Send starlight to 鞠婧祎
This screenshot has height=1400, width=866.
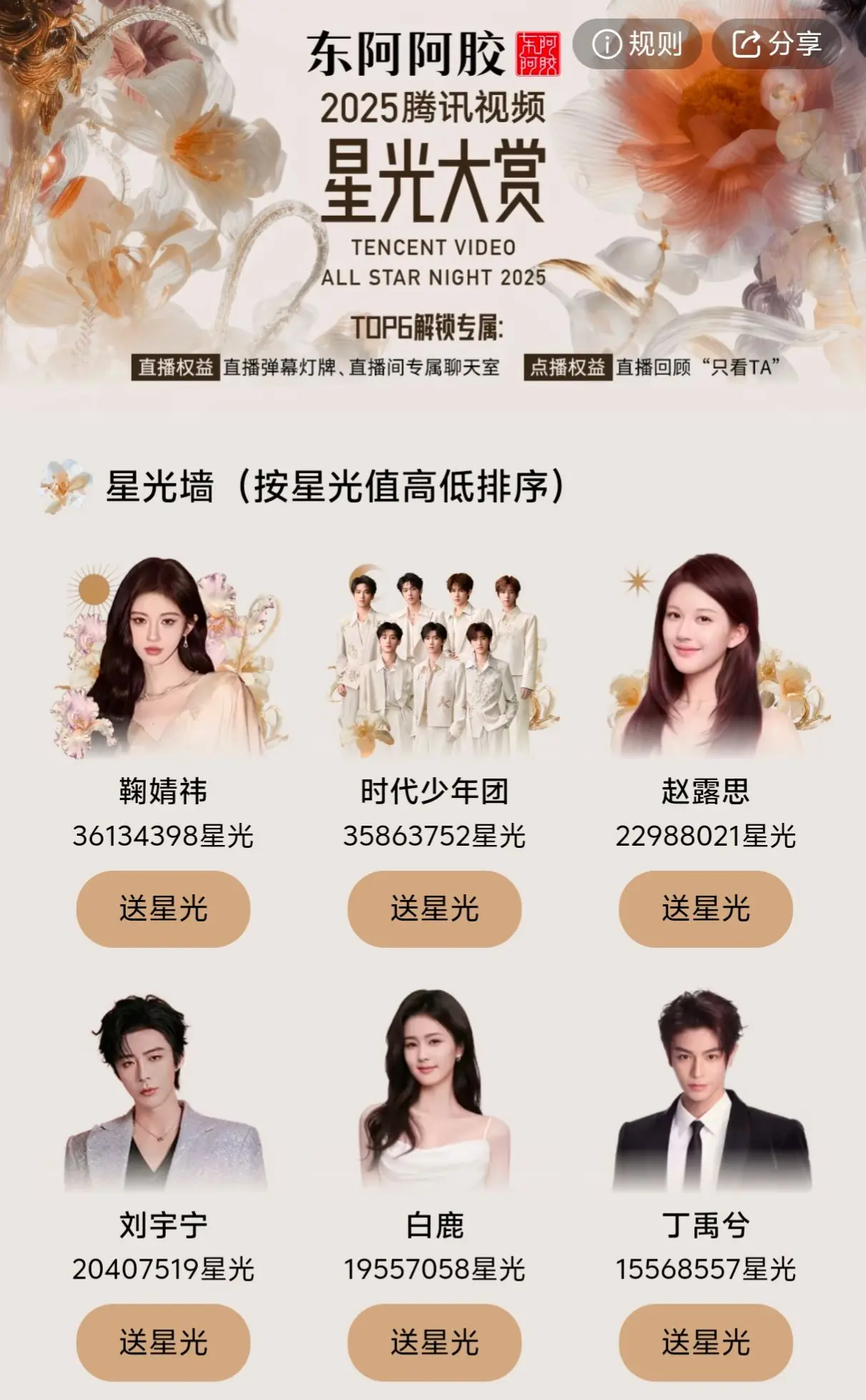pyautogui.click(x=163, y=909)
